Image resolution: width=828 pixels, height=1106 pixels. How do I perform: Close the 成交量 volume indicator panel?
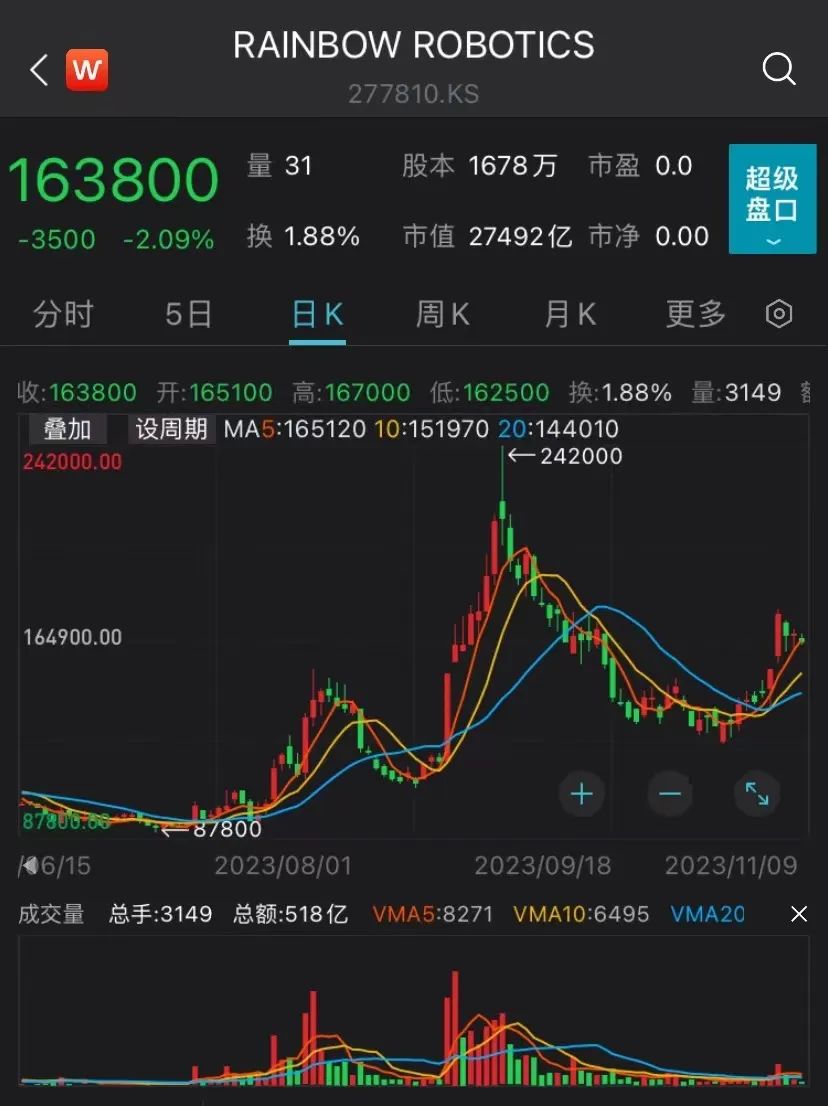point(798,914)
